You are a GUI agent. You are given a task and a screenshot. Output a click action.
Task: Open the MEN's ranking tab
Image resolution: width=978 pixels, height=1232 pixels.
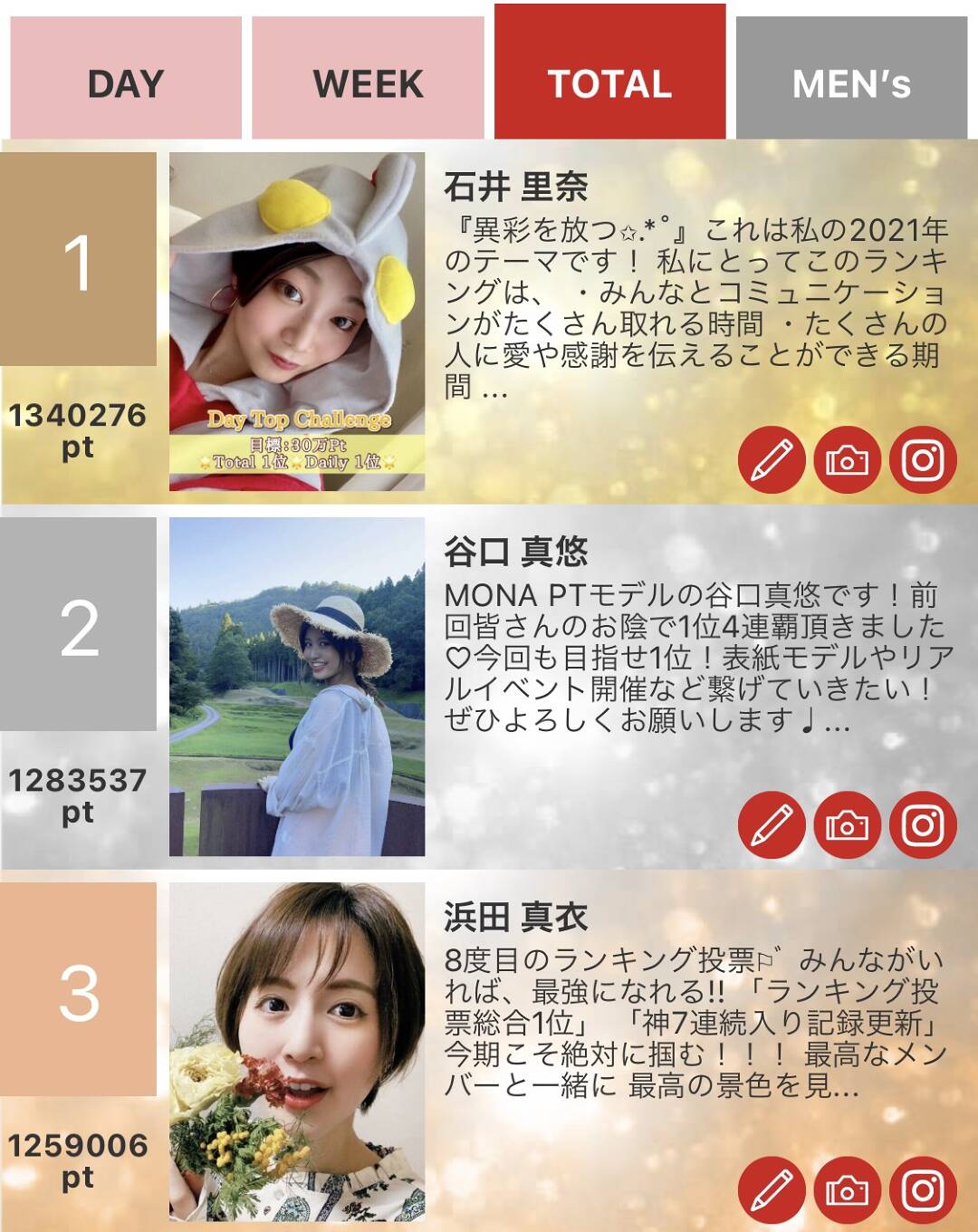[851, 83]
